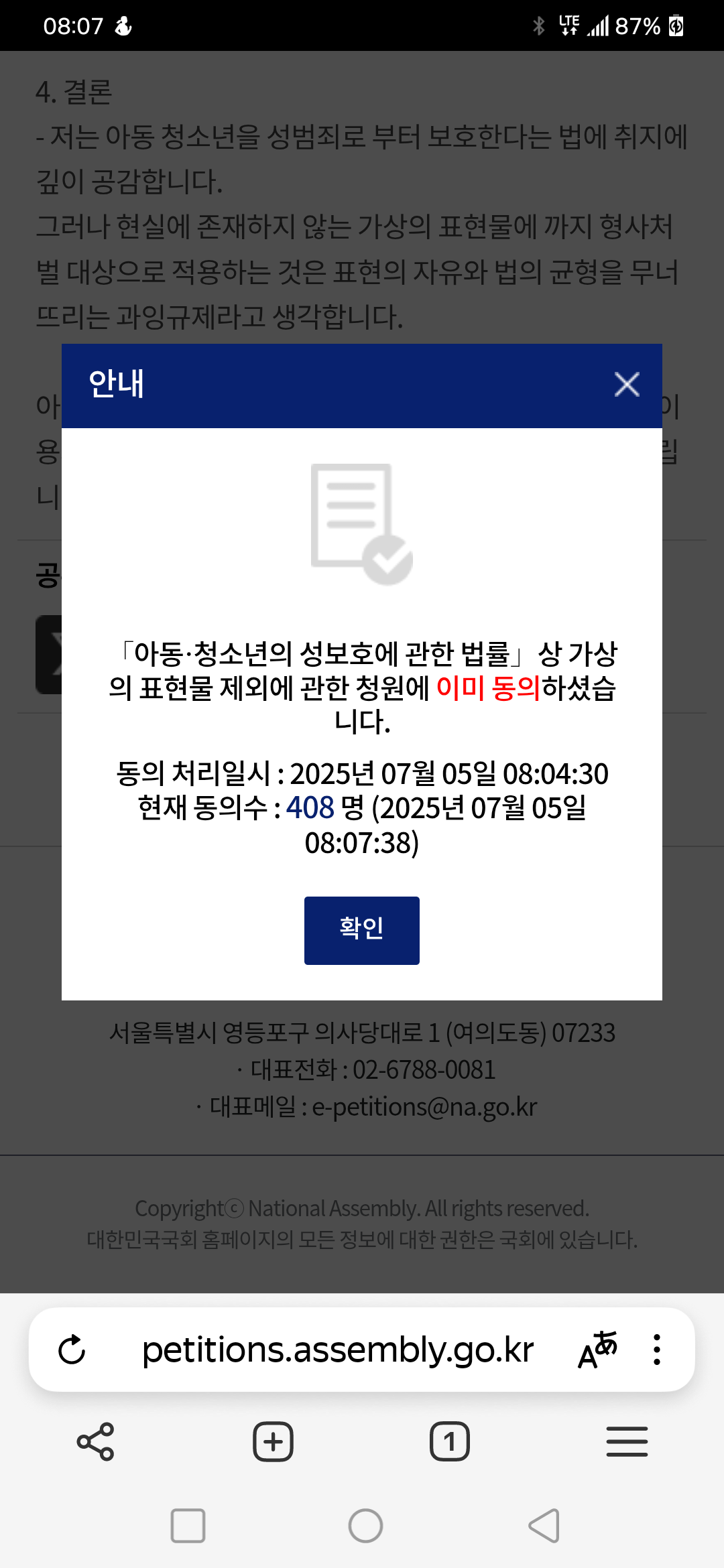The height and width of the screenshot is (1568, 724).
Task: Share this page from the bottom toolbar
Action: coord(96,1441)
